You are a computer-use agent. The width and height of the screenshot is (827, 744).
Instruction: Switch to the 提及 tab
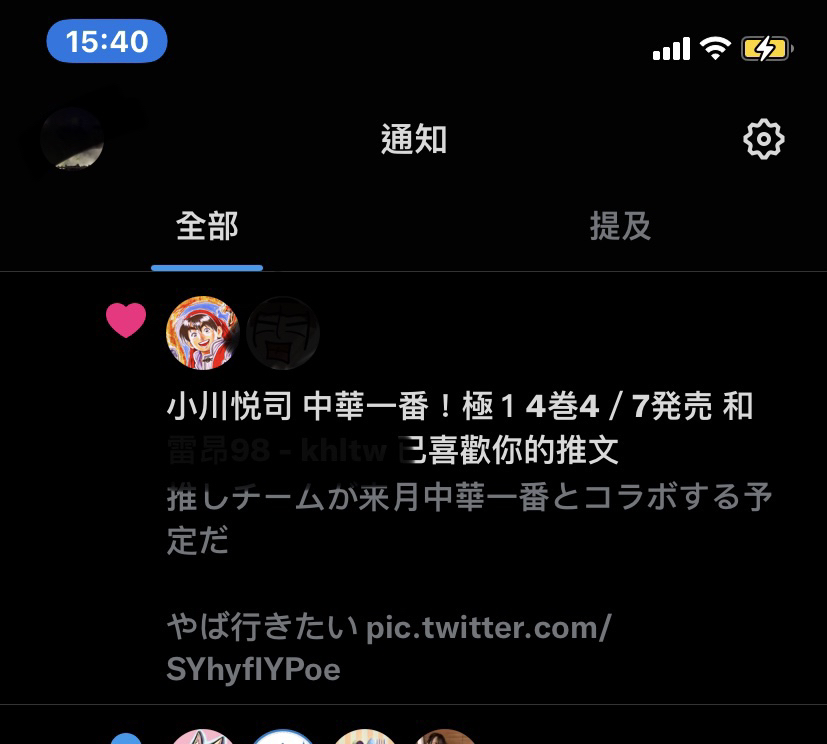[620, 227]
